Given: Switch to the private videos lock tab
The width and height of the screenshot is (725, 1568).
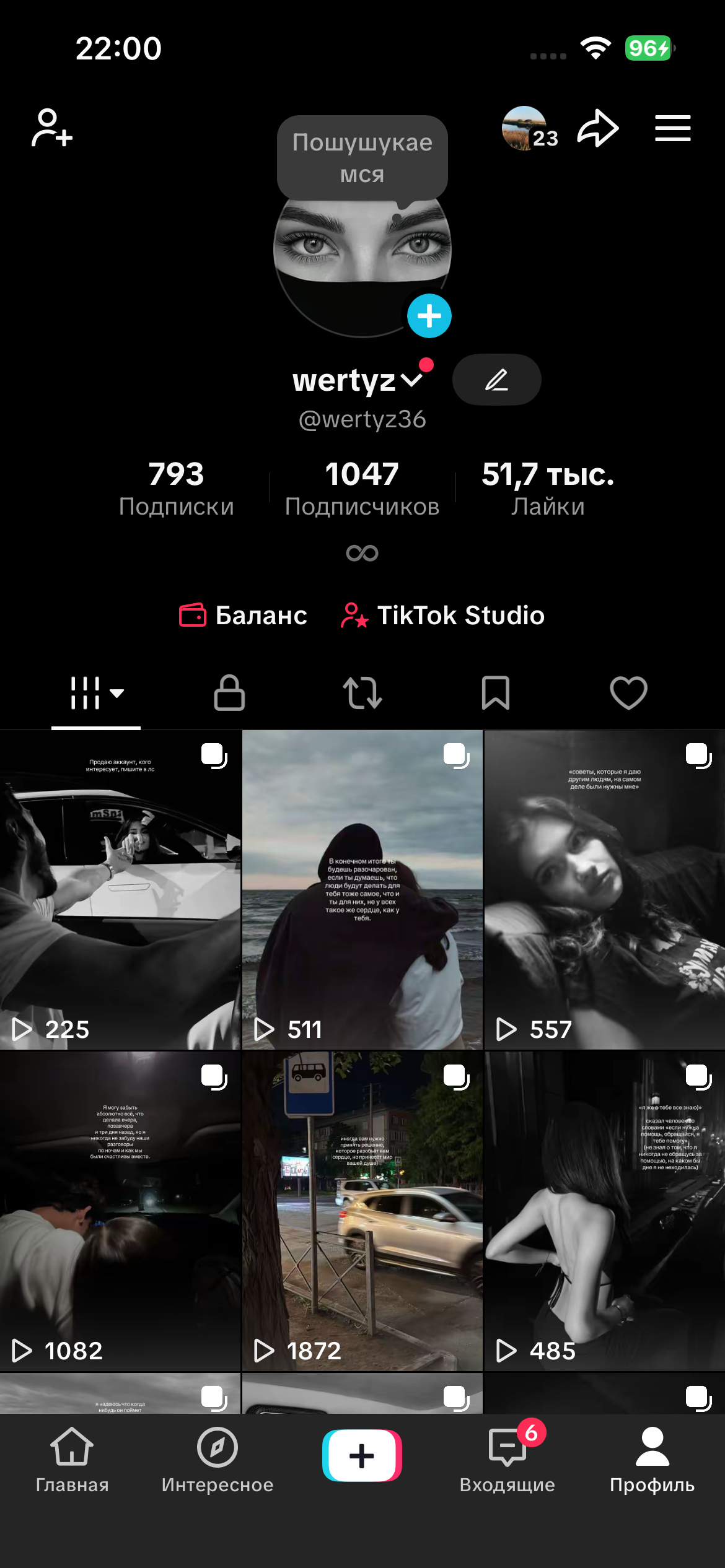Looking at the screenshot, I should pos(229,692).
